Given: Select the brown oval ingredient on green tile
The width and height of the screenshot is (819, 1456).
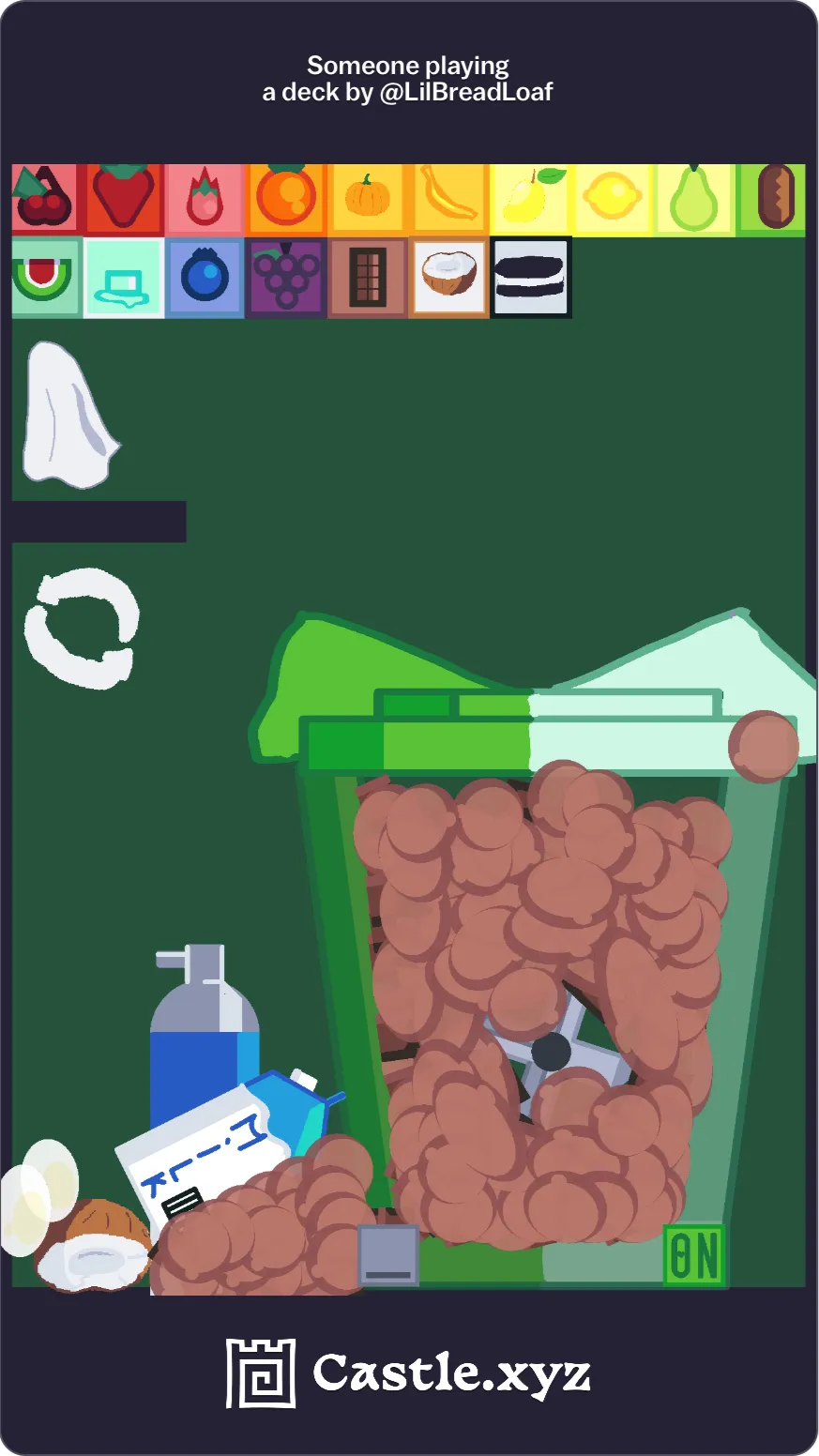Looking at the screenshot, I should pyautogui.click(x=773, y=198).
